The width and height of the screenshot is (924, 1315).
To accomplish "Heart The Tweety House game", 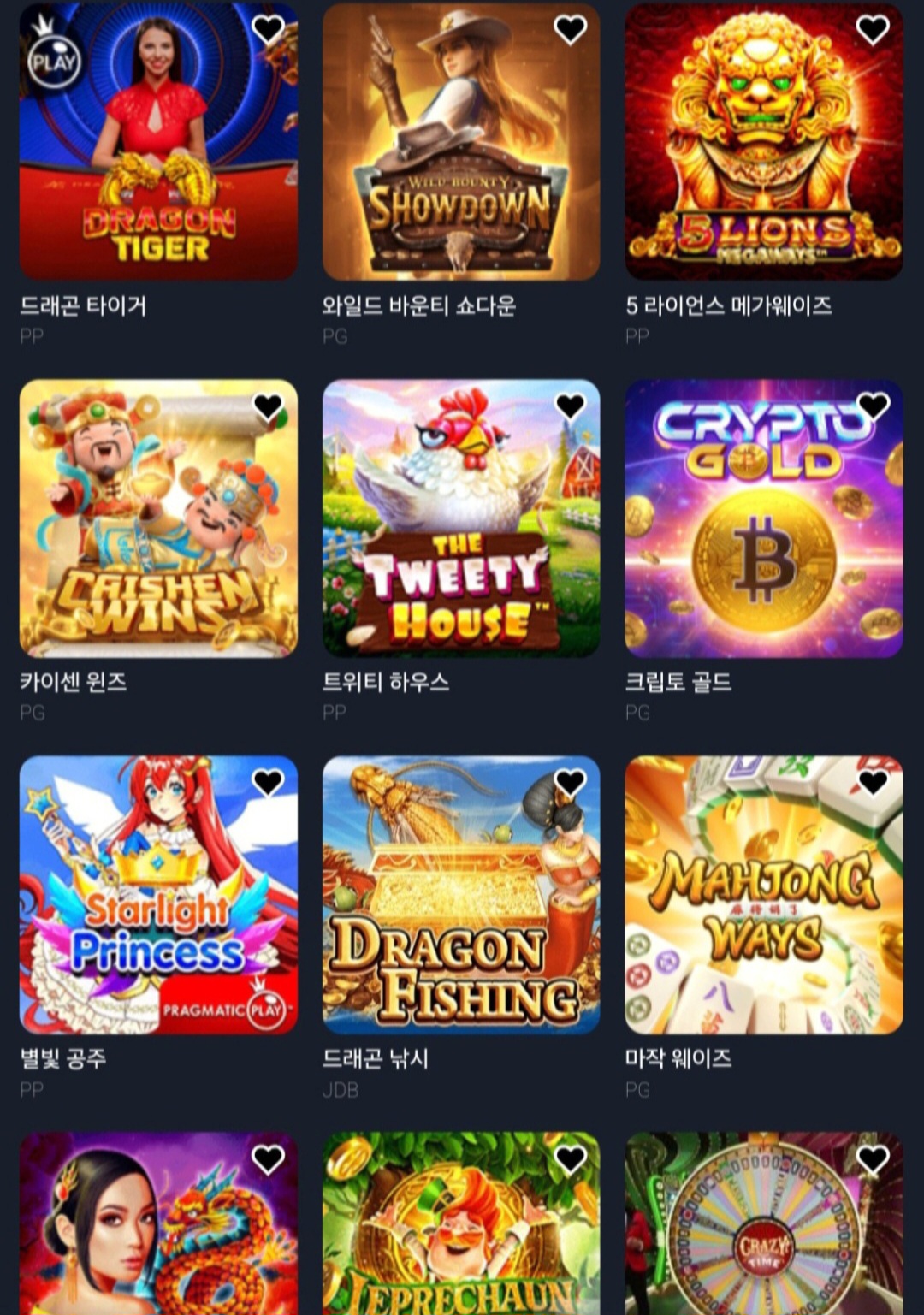I will click(571, 406).
